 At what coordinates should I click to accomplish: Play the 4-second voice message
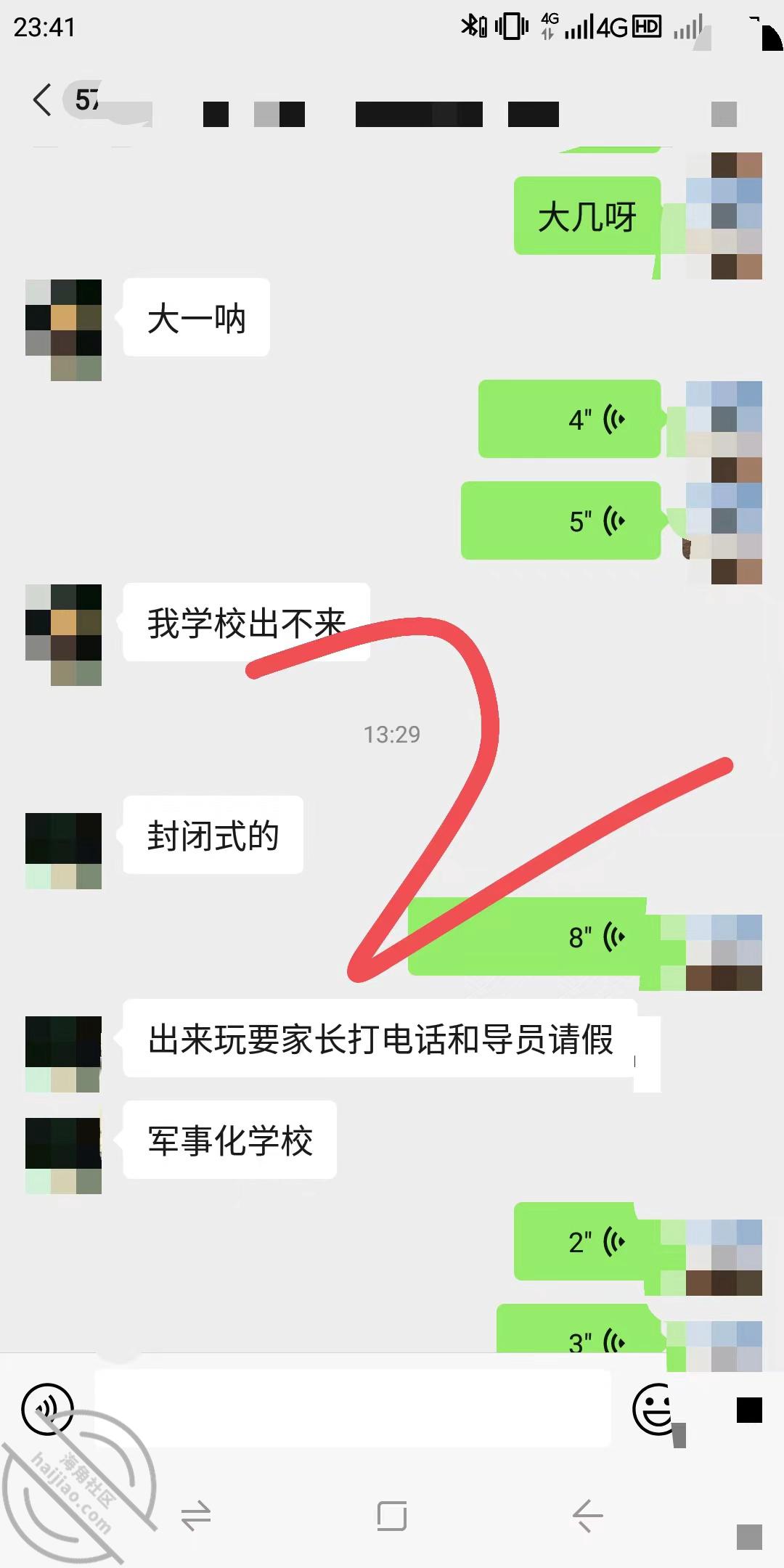(570, 419)
